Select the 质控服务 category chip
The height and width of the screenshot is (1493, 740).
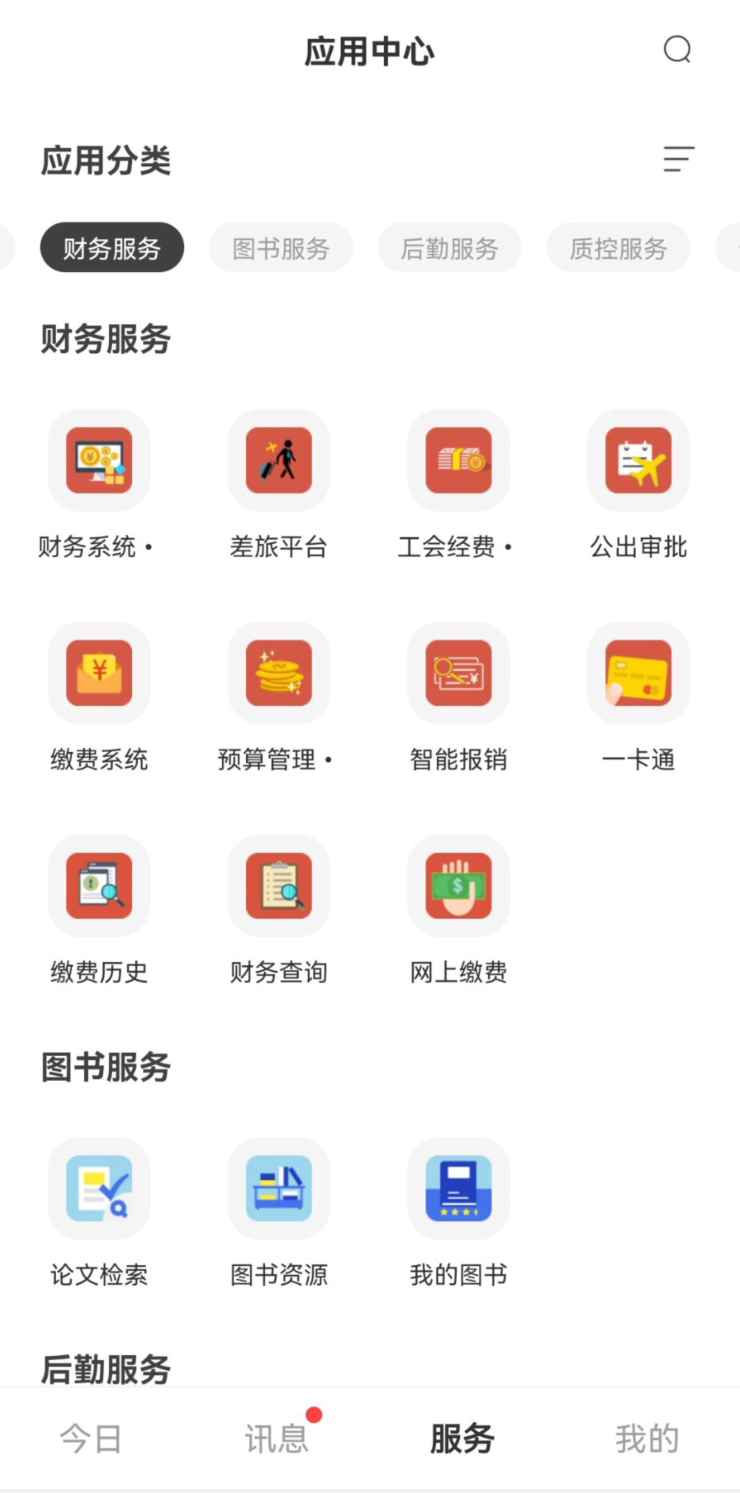[x=618, y=248]
